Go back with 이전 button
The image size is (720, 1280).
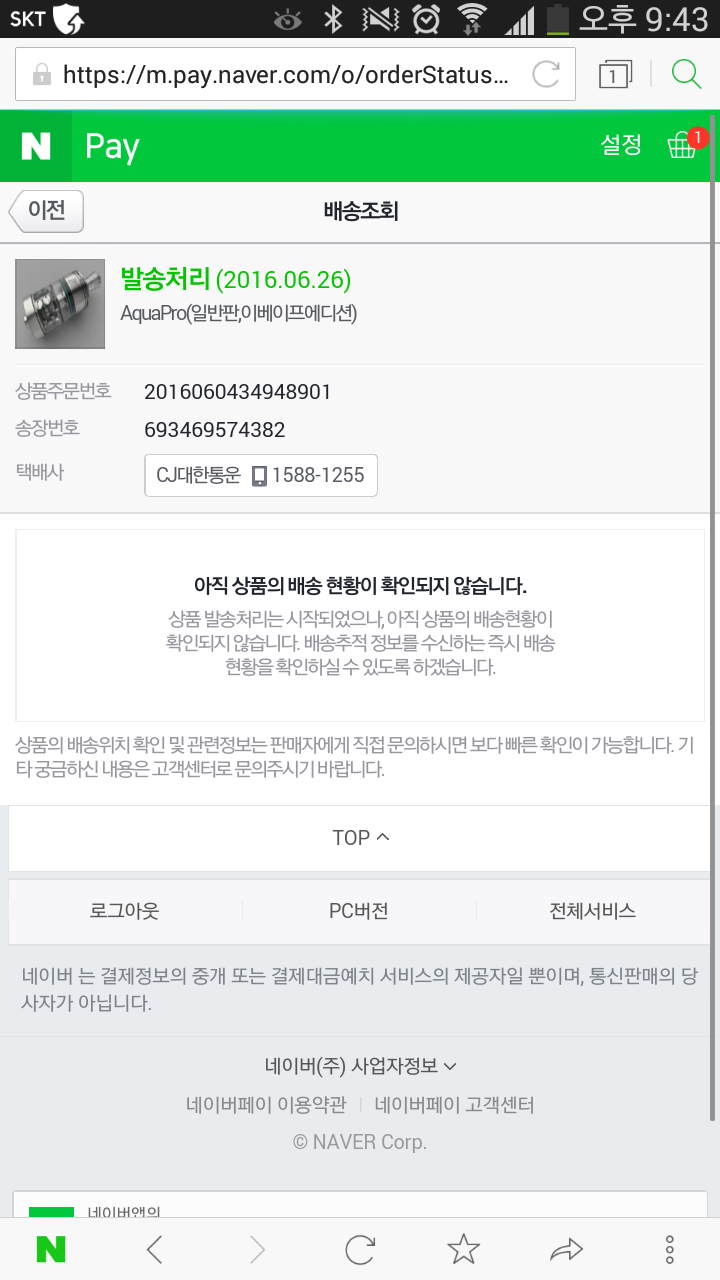(x=46, y=211)
